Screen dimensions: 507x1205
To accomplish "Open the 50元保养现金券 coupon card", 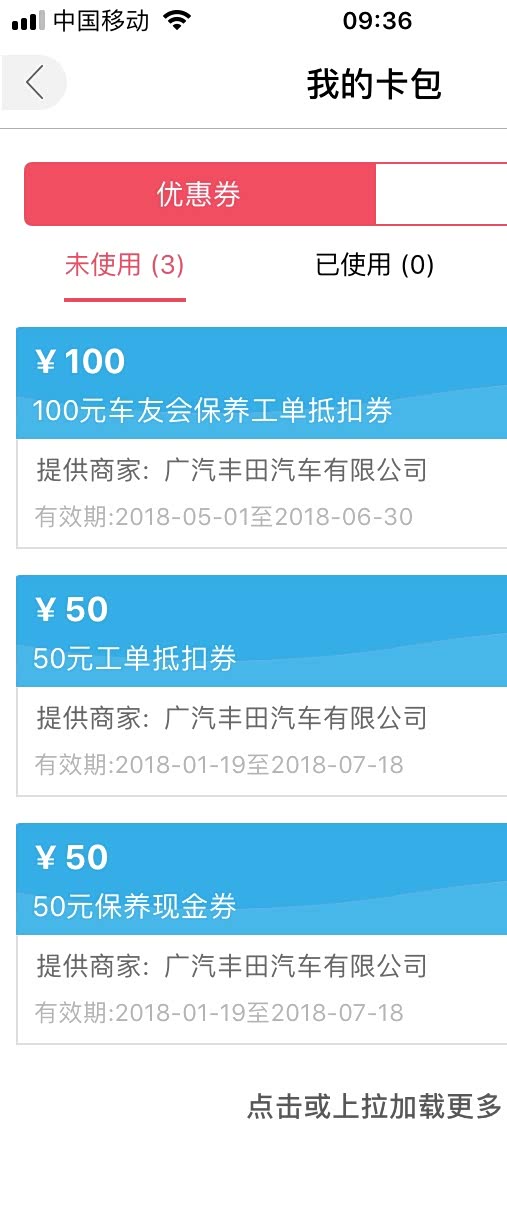I will pos(262,934).
